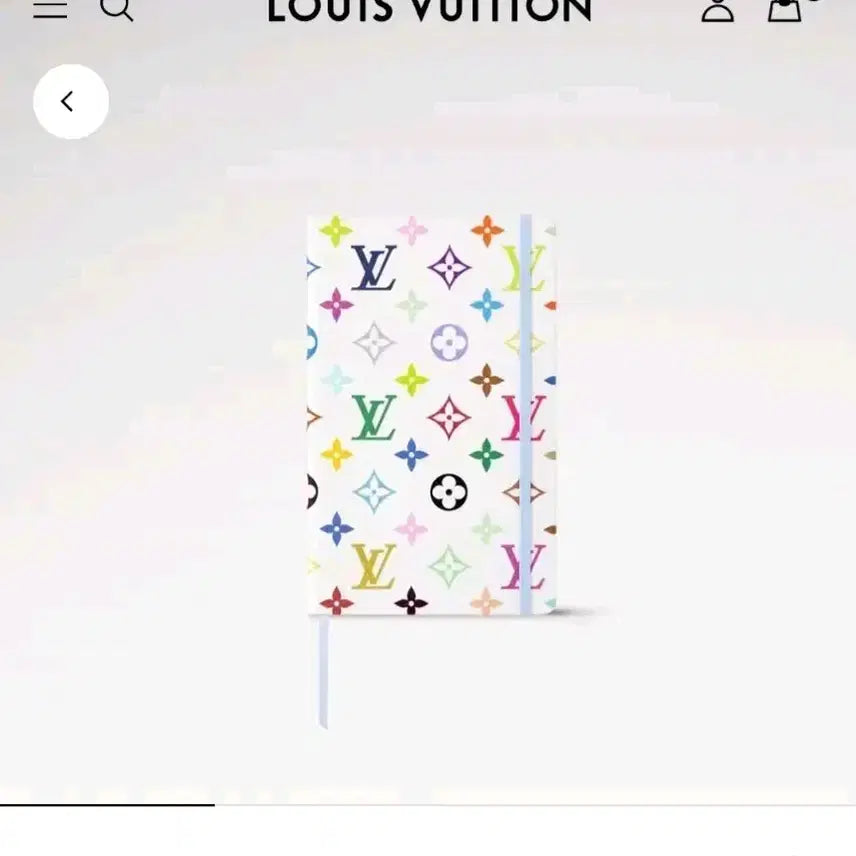This screenshot has width=856, height=856.
Task: Open the account profile icon
Action: [717, 8]
